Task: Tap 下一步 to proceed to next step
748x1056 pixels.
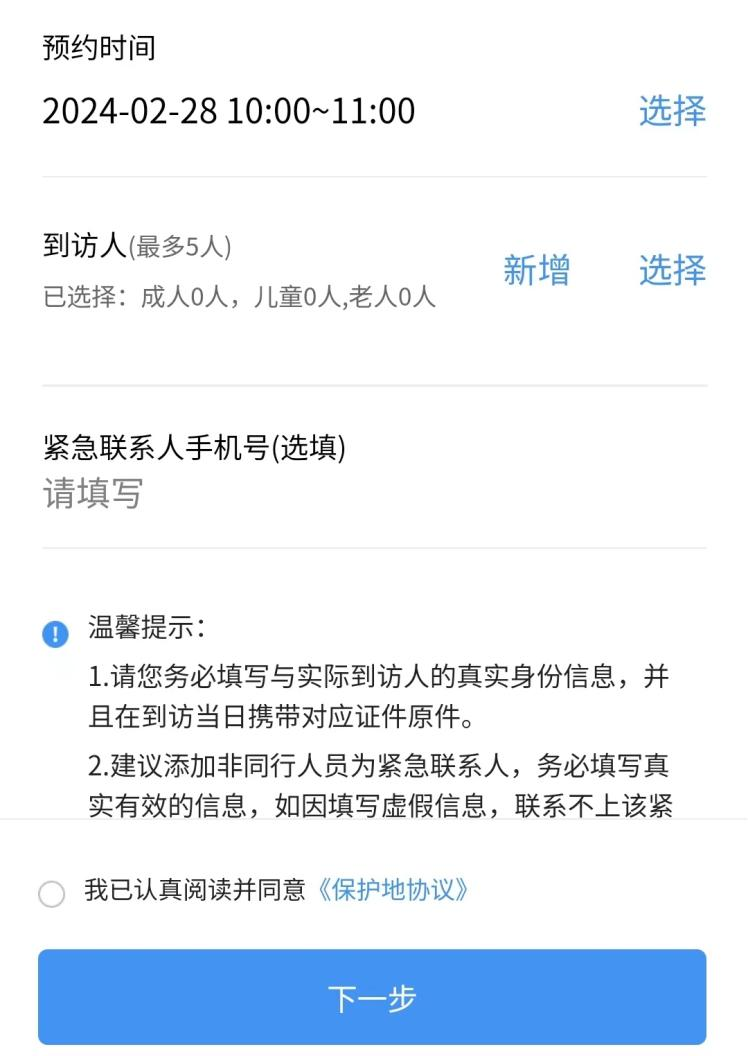Action: tap(374, 997)
